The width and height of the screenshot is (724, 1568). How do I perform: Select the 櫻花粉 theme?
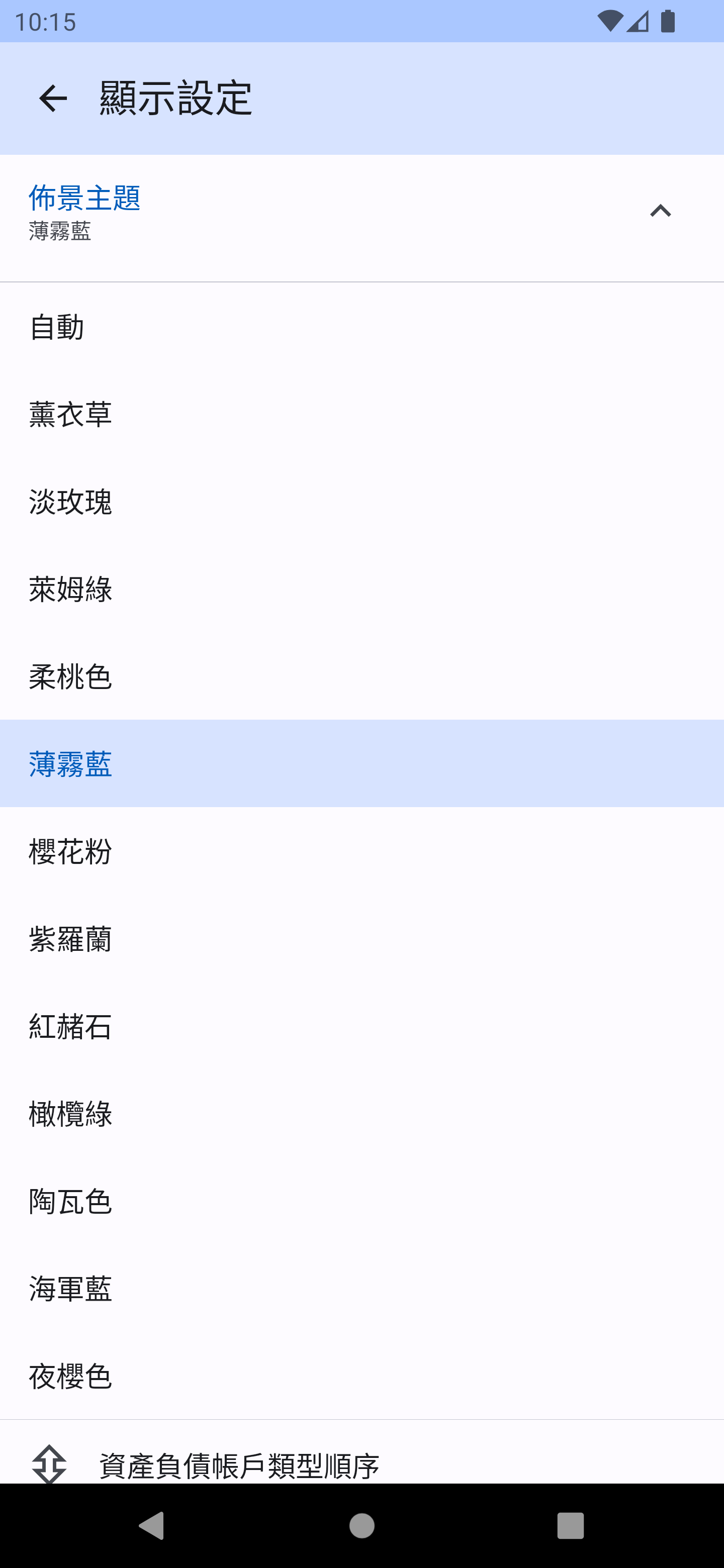[x=361, y=851]
